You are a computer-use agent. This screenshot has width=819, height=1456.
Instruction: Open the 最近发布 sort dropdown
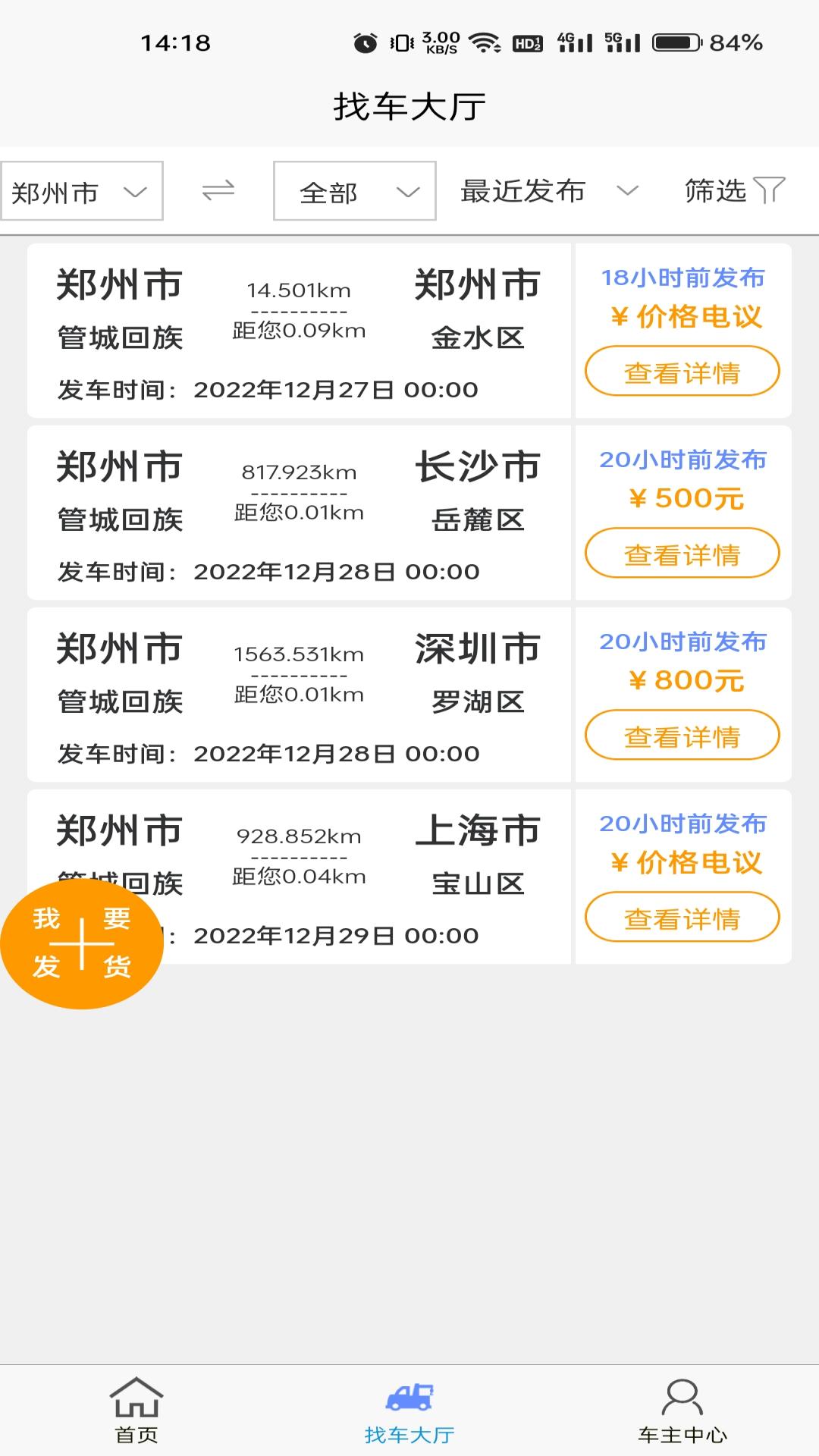coord(549,190)
